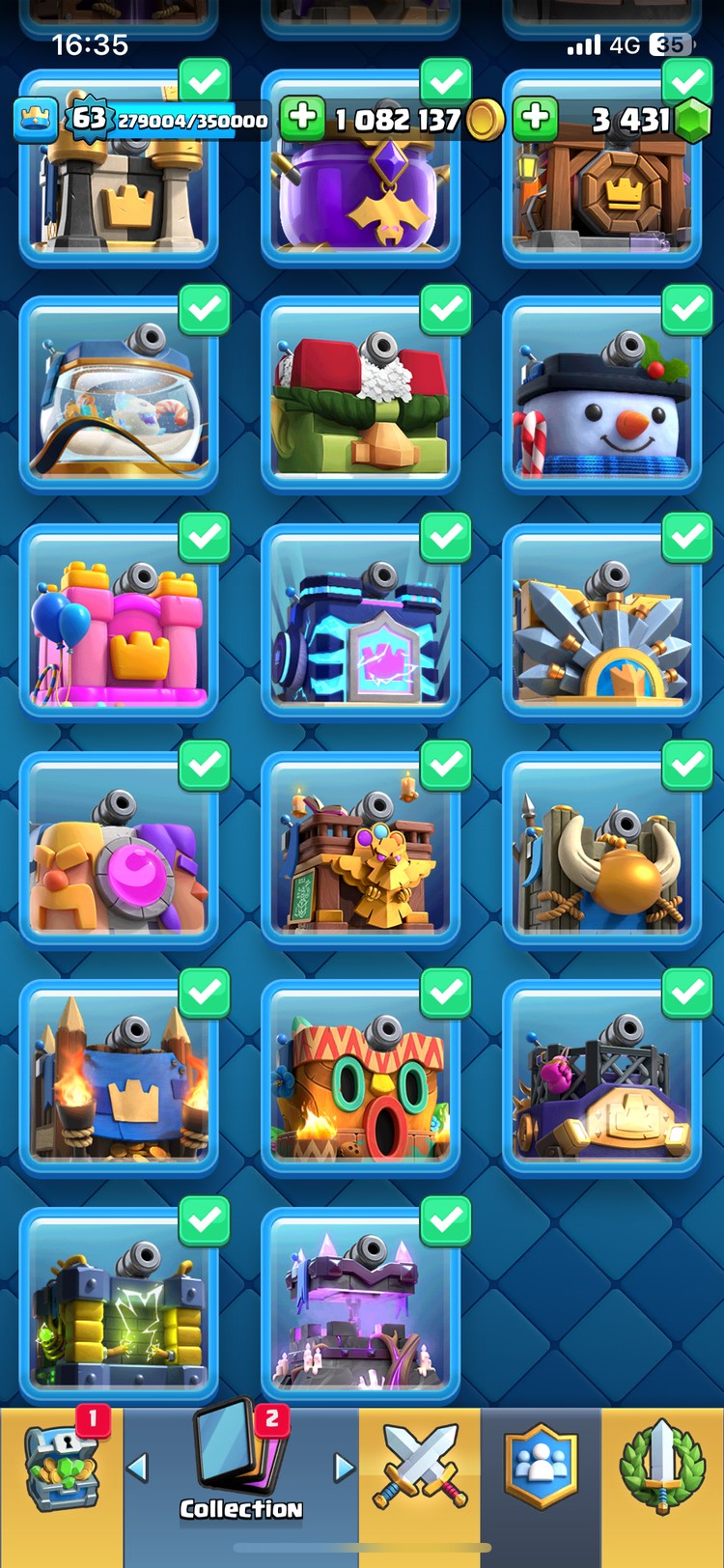The width and height of the screenshot is (724, 1568).
Task: Select the pink bouncy castle tower skin
Action: 118,626
